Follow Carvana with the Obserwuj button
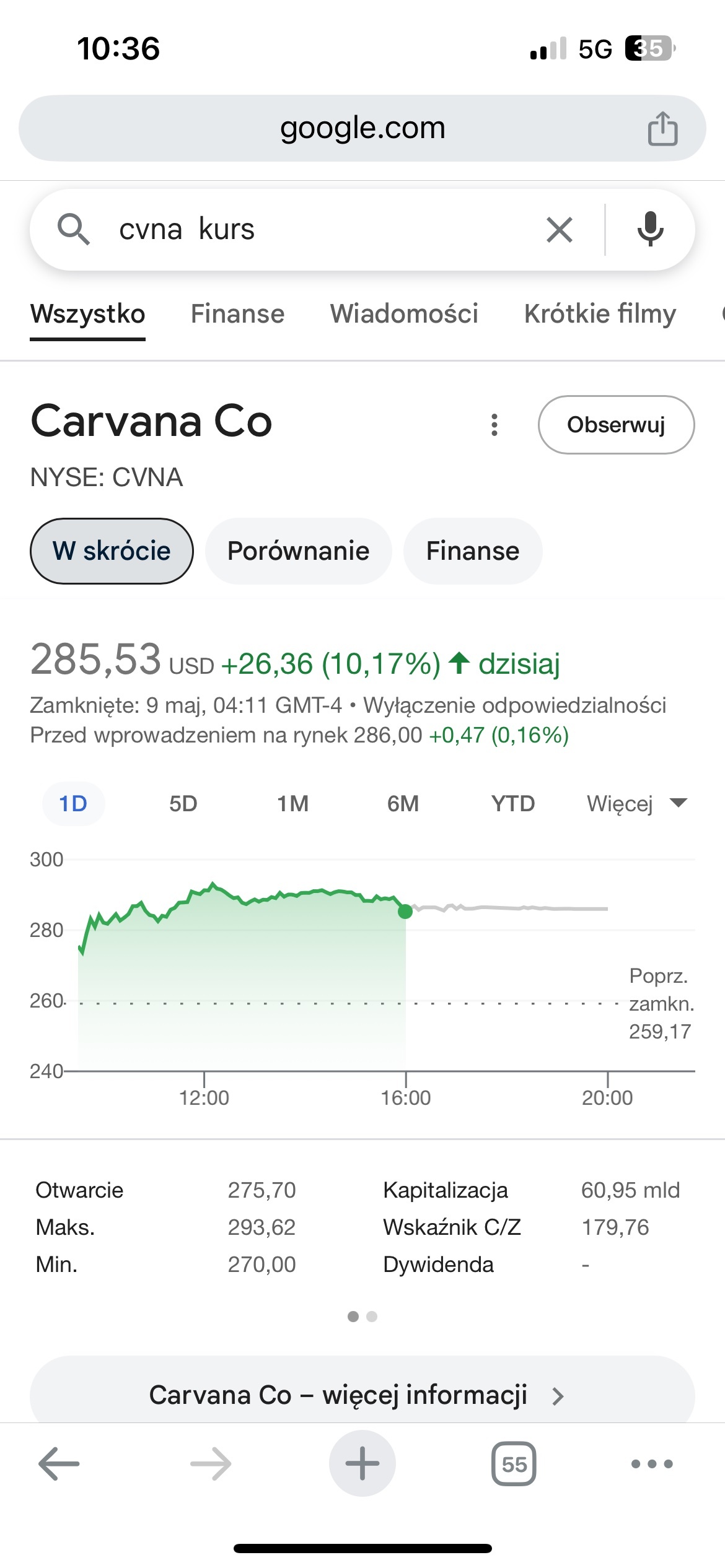This screenshot has width=725, height=1568. click(x=616, y=425)
